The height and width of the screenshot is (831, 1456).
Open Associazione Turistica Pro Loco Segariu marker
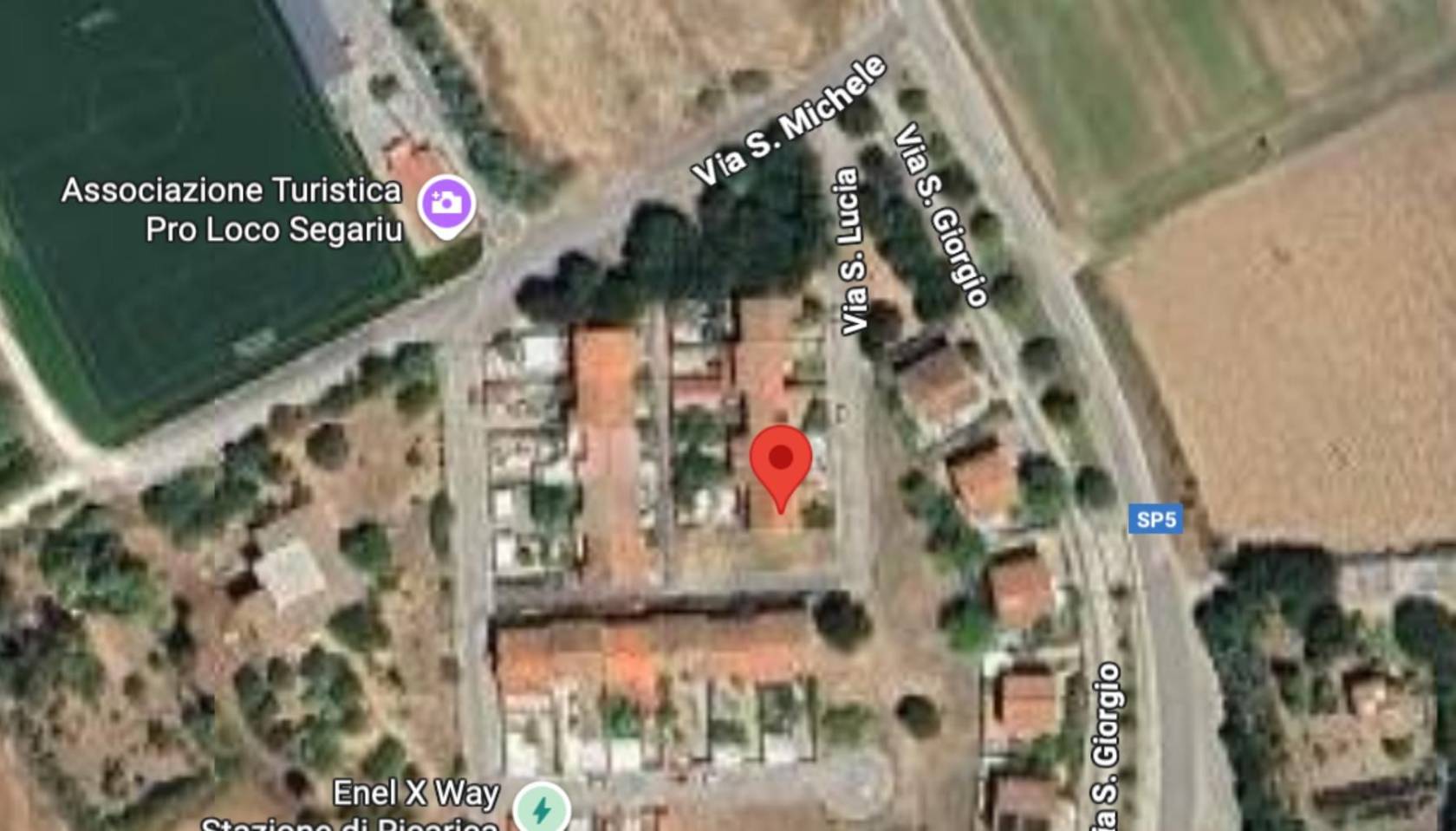pos(445,205)
